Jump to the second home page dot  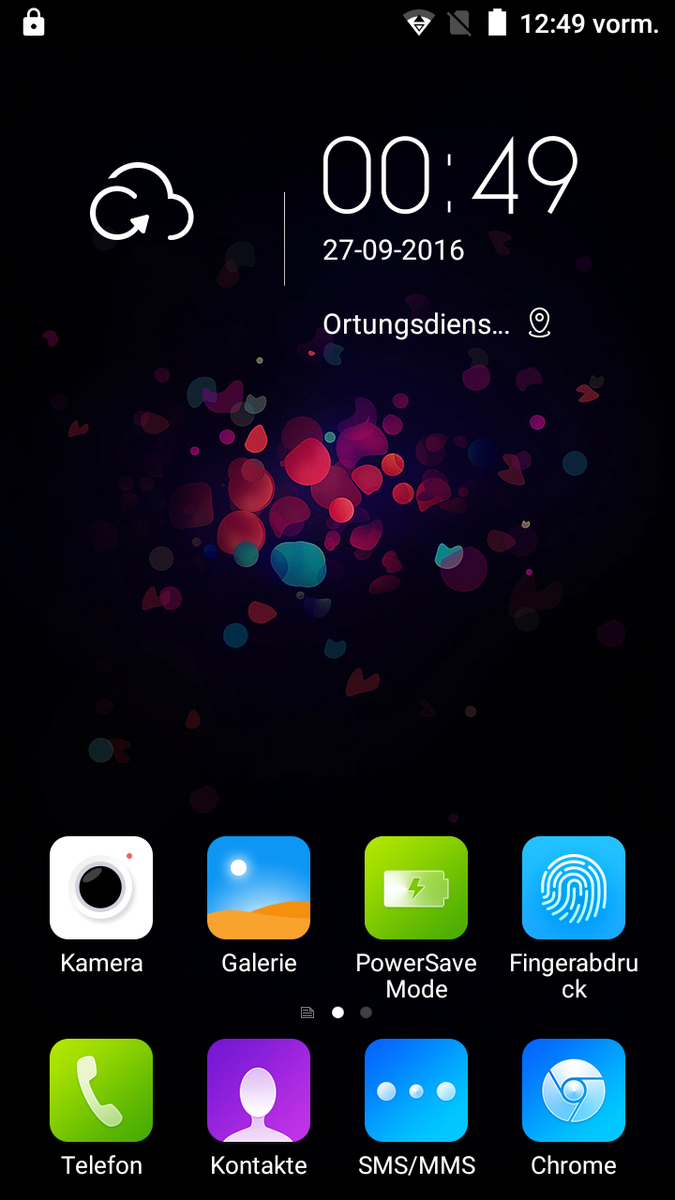tap(366, 1012)
